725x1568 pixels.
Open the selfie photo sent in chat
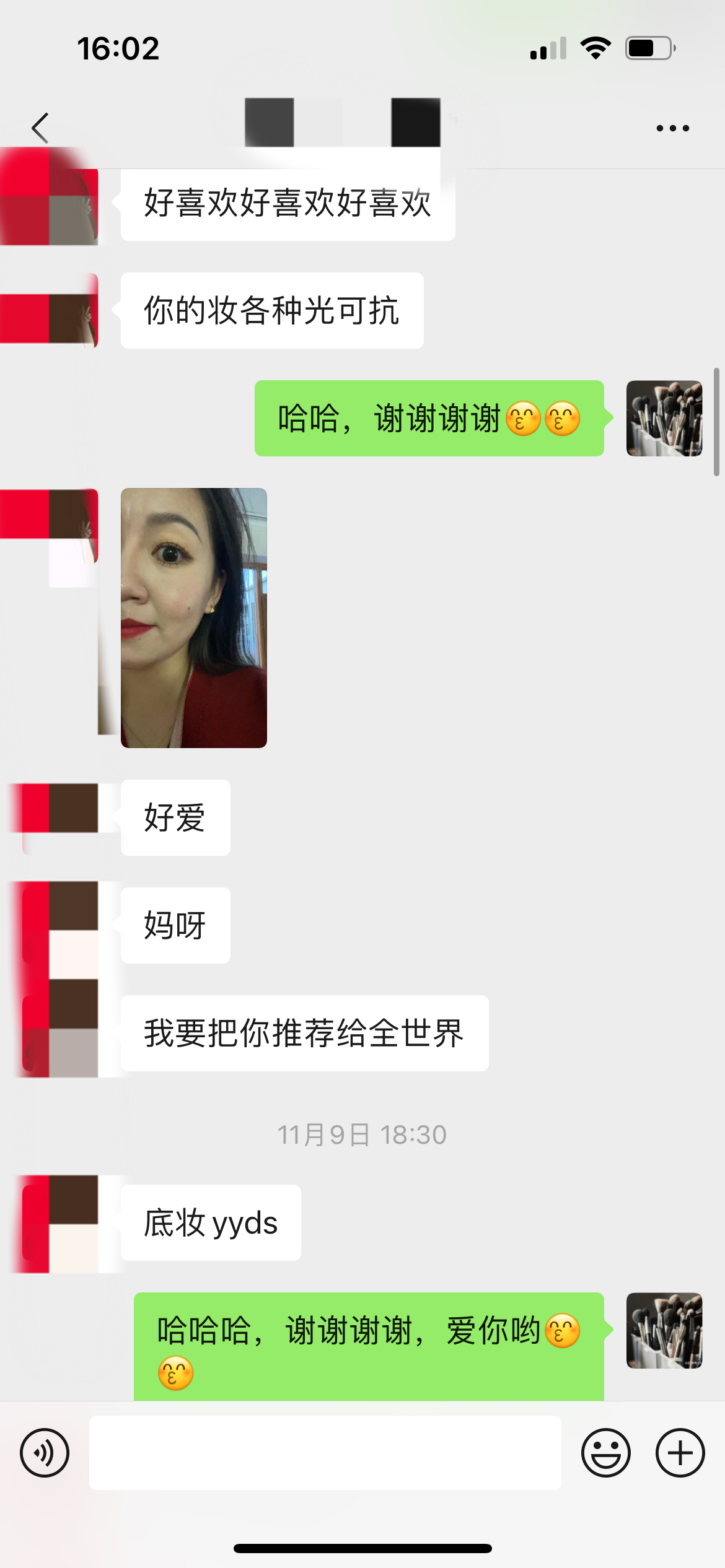click(x=194, y=618)
